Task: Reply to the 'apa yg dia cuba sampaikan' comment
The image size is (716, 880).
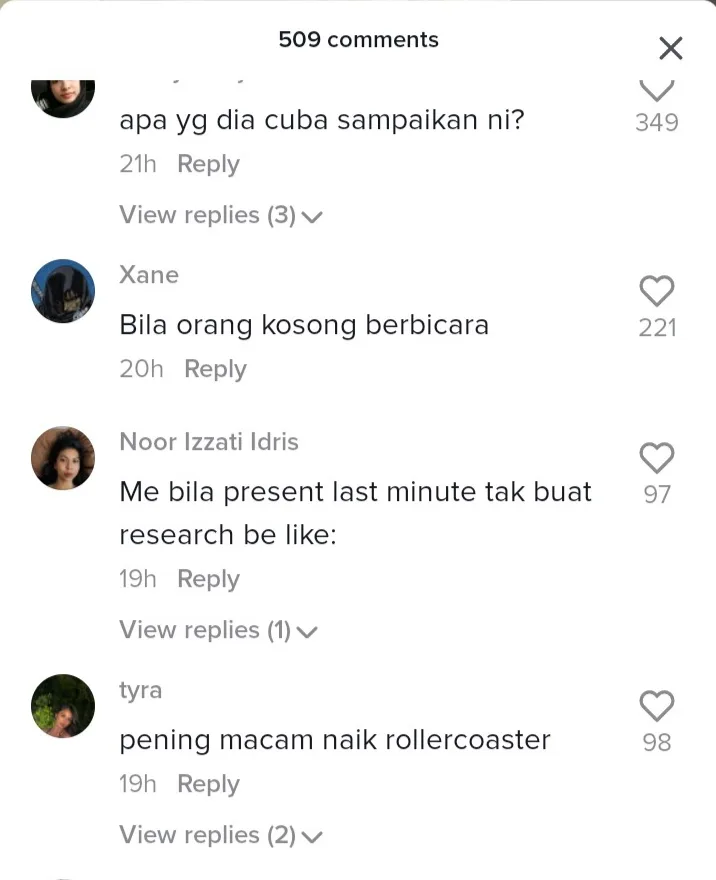Action: coord(208,164)
